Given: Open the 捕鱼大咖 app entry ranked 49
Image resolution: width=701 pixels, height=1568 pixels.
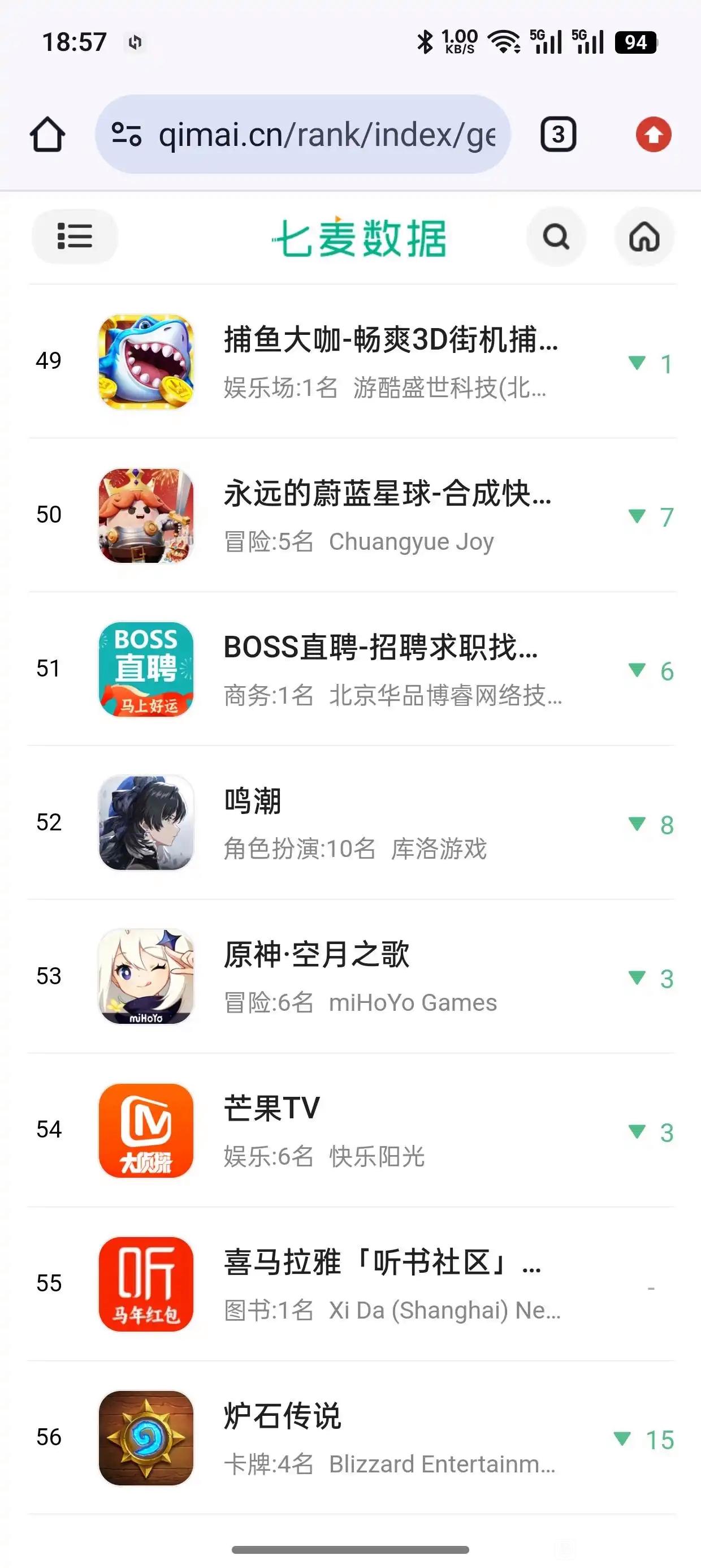Looking at the screenshot, I should [390, 361].
